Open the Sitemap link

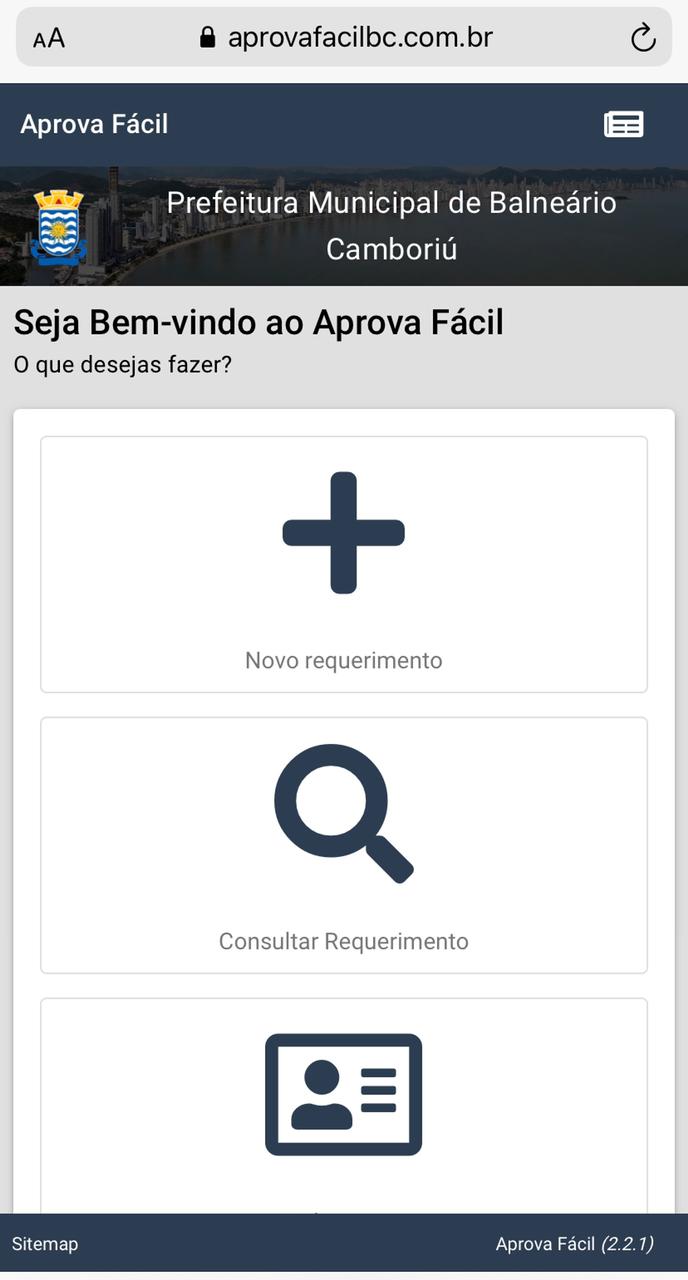tap(45, 1244)
